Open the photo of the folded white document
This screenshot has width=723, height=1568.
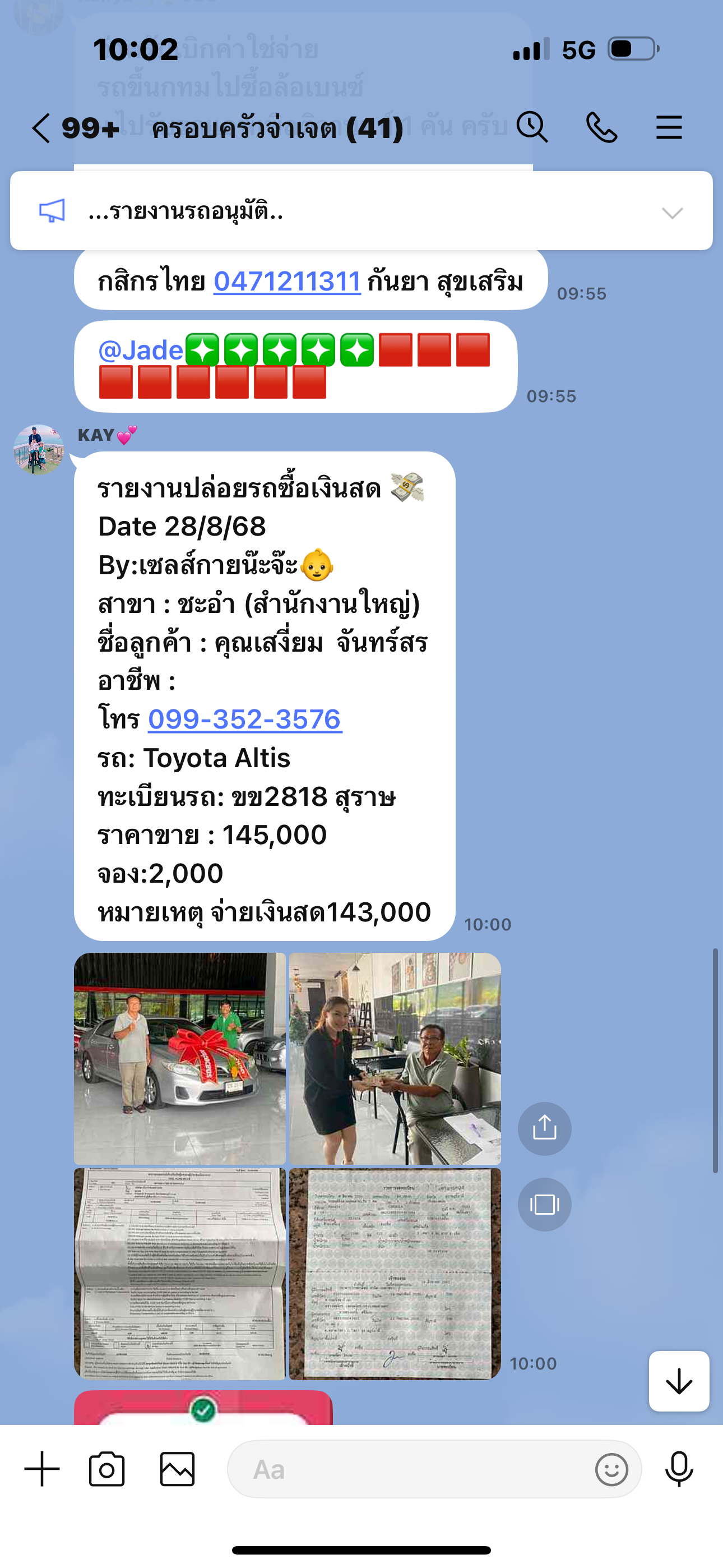tap(179, 1274)
